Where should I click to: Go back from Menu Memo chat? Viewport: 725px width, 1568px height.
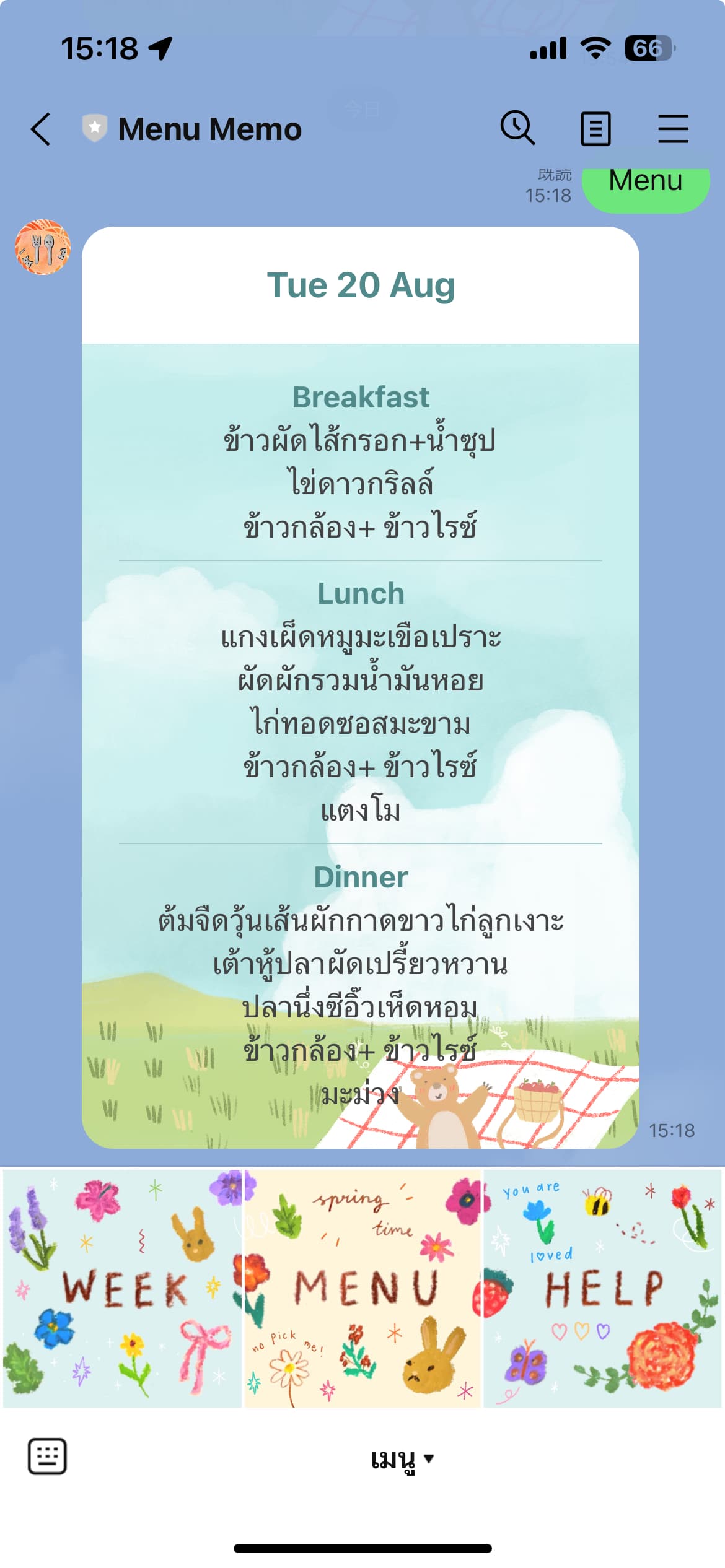click(x=41, y=129)
